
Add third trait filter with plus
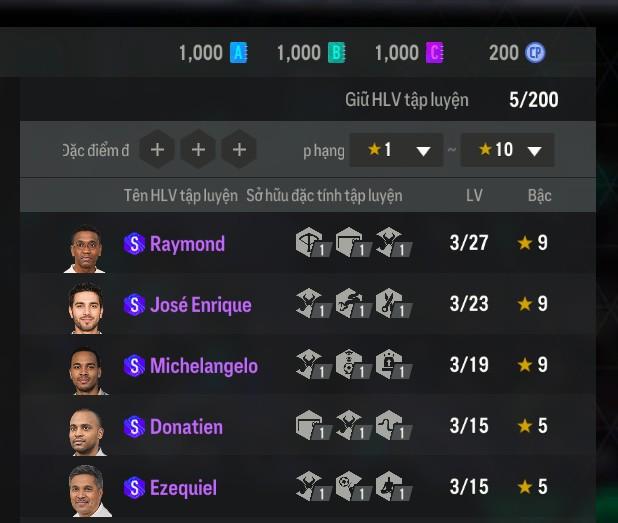[239, 150]
